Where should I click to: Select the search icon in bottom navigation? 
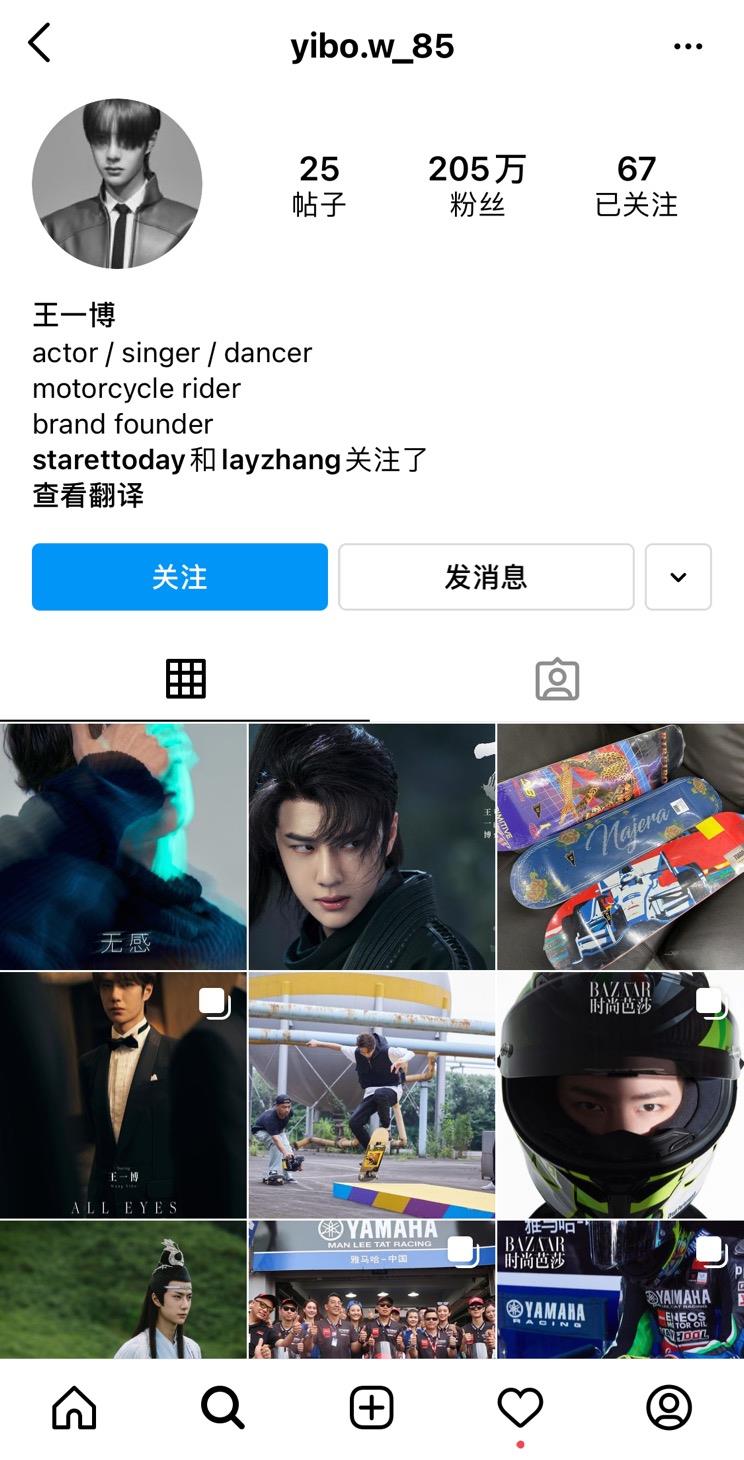click(222, 1407)
